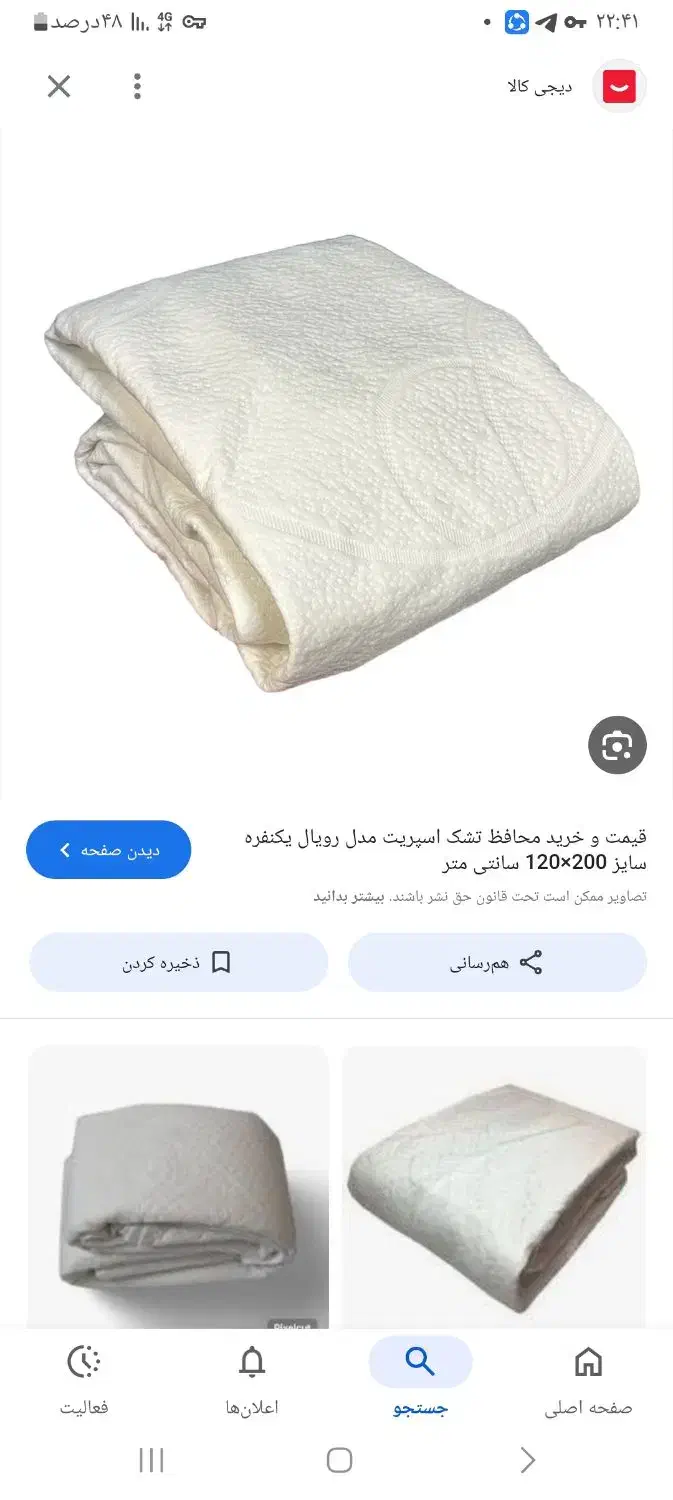Close the image viewer with the X
The image size is (673, 1500).
(59, 87)
